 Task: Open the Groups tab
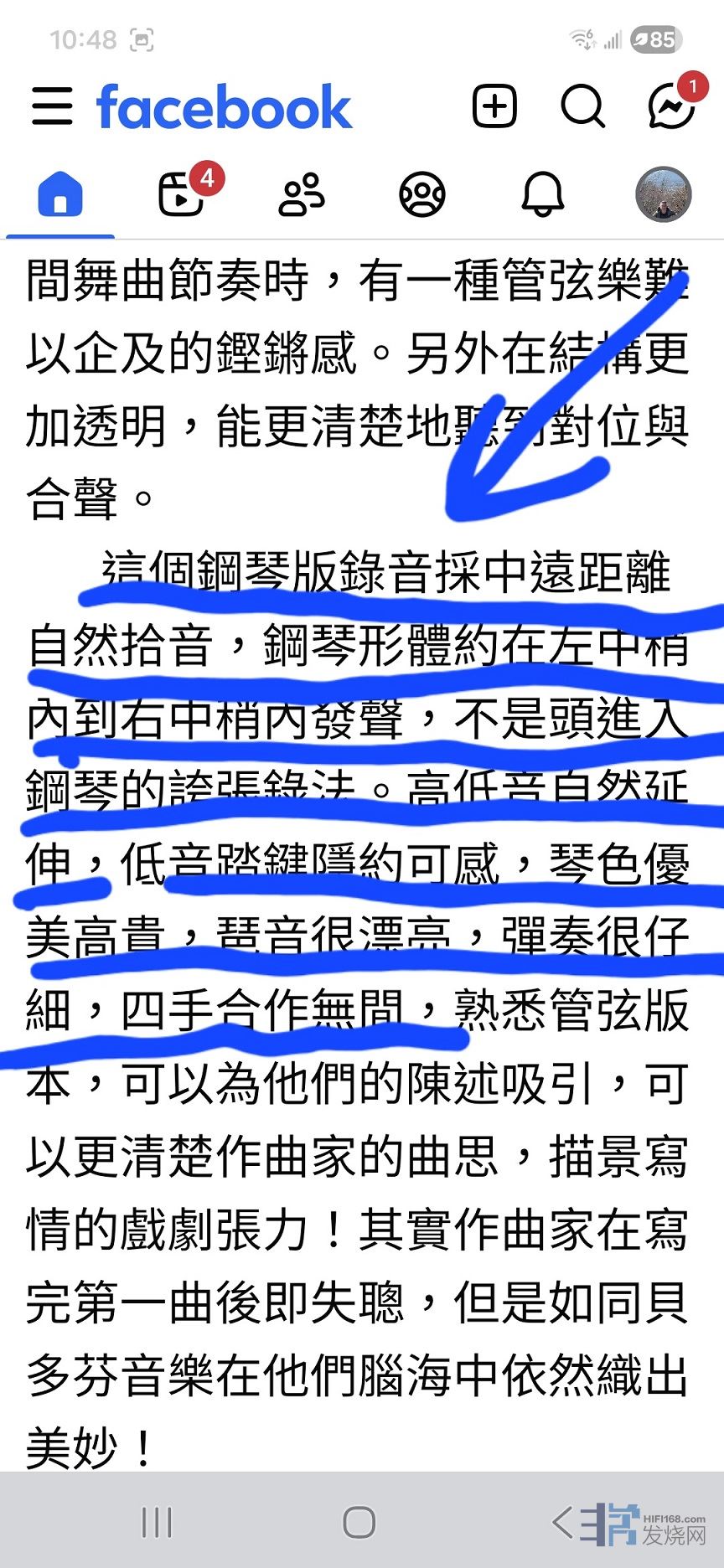tap(421, 194)
